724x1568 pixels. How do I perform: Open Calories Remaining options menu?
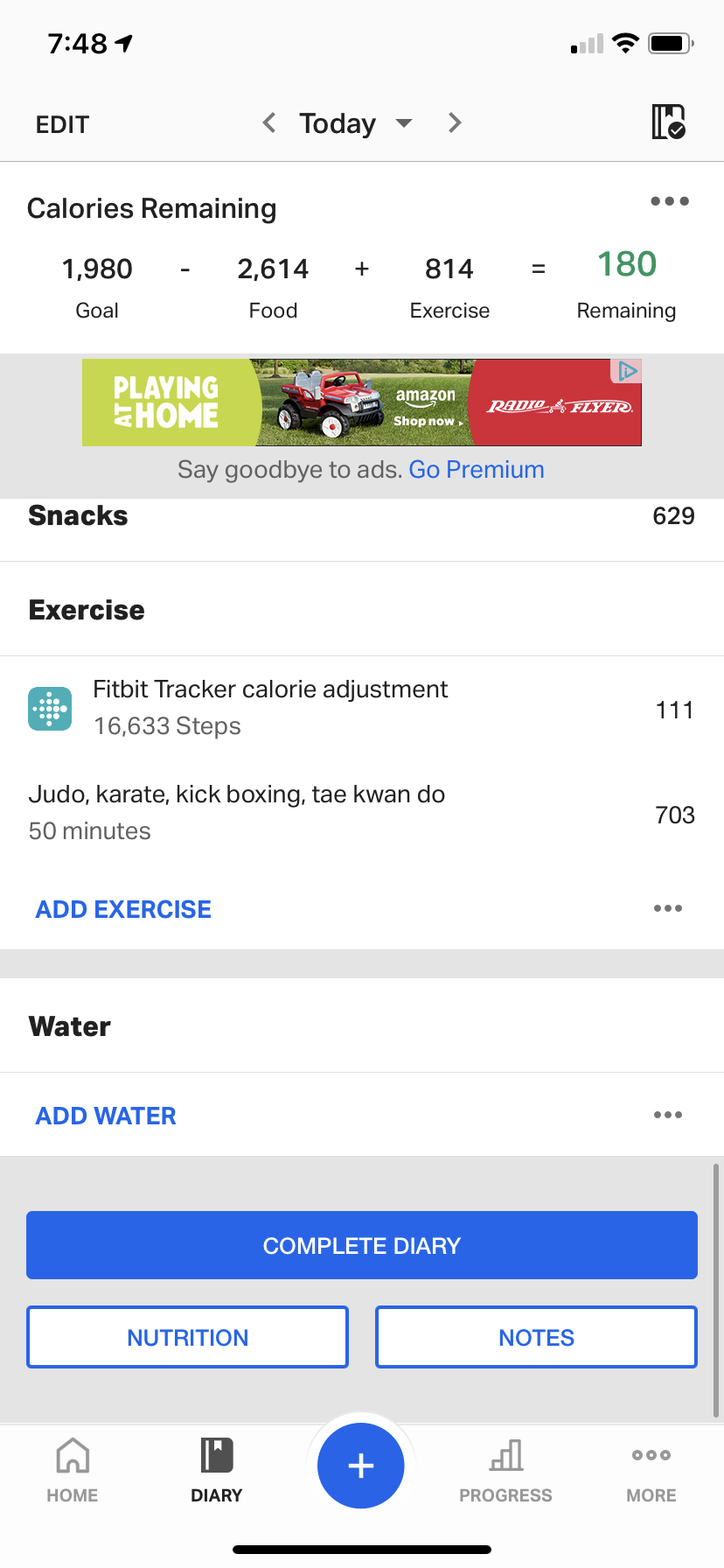pyautogui.click(x=669, y=201)
